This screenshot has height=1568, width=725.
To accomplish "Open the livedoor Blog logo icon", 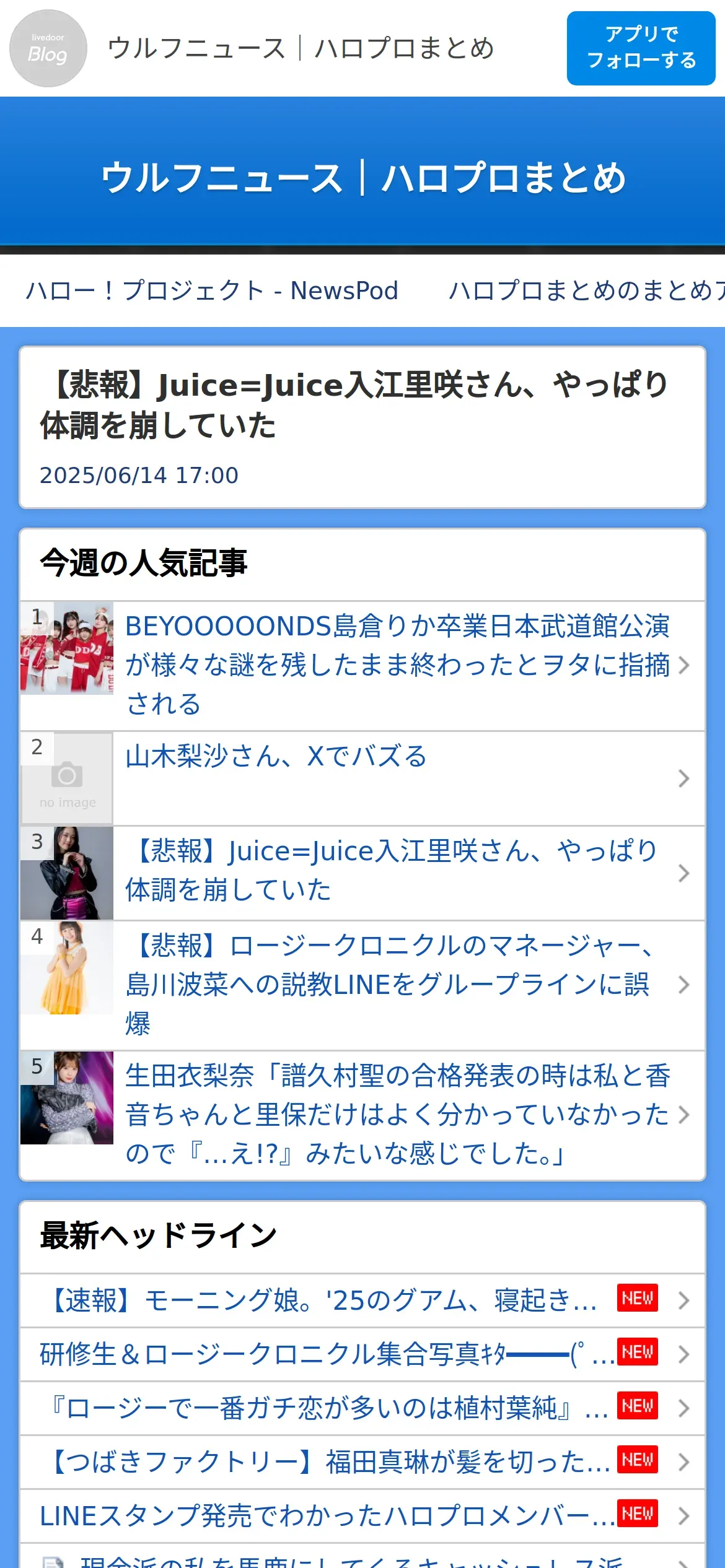I will (48, 48).
